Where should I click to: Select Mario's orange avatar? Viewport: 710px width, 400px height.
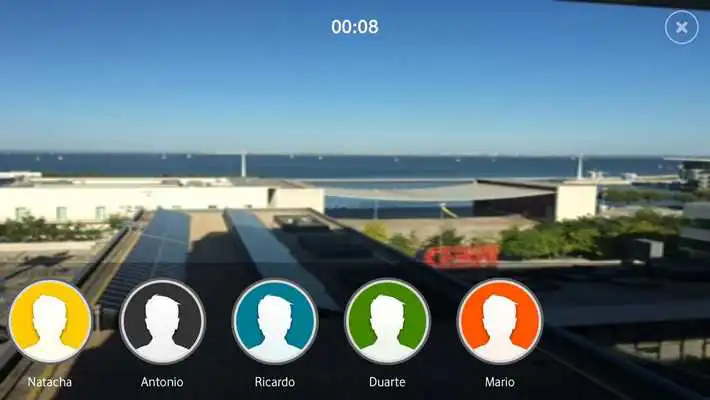click(499, 321)
